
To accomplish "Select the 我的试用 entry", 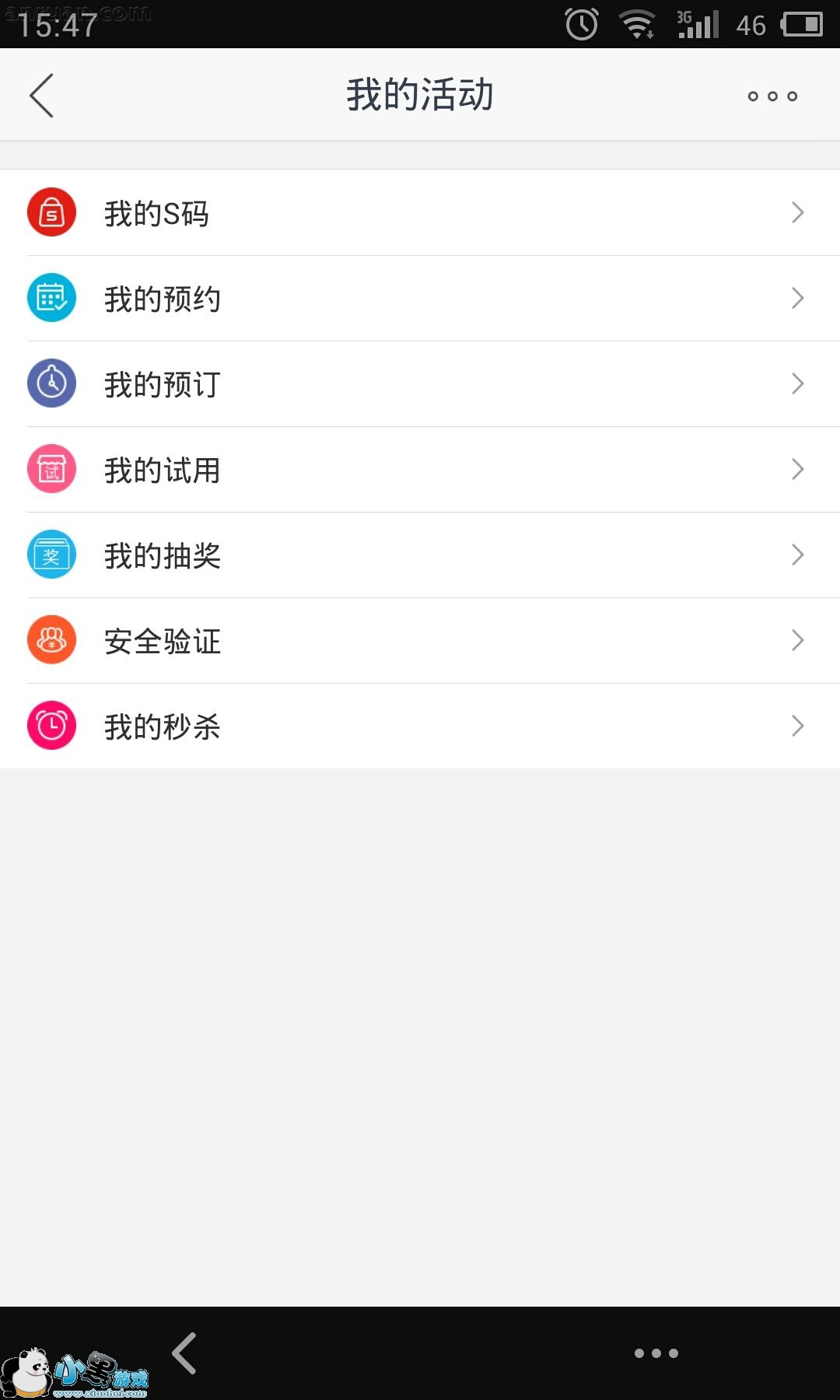I will [x=420, y=470].
